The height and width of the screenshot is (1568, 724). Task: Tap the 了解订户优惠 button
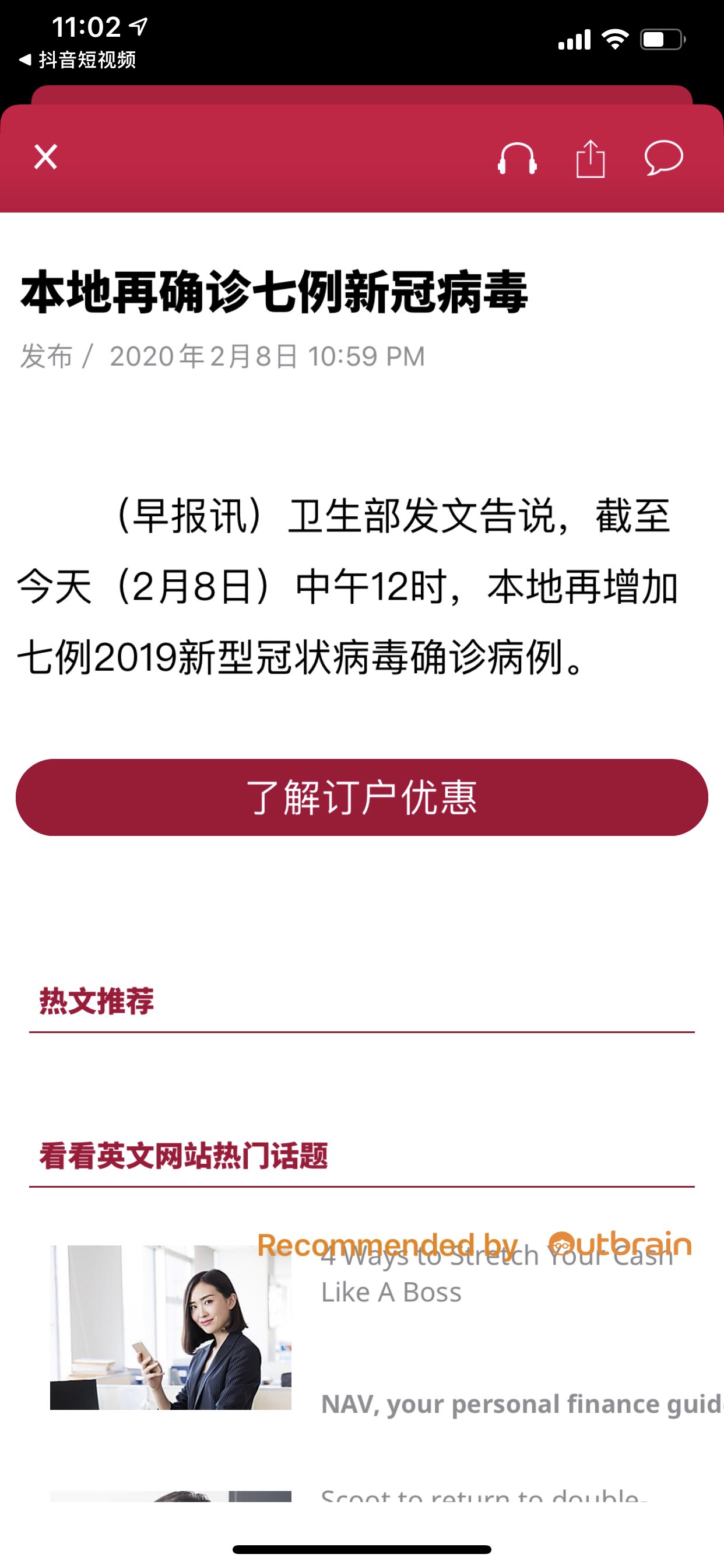click(362, 797)
